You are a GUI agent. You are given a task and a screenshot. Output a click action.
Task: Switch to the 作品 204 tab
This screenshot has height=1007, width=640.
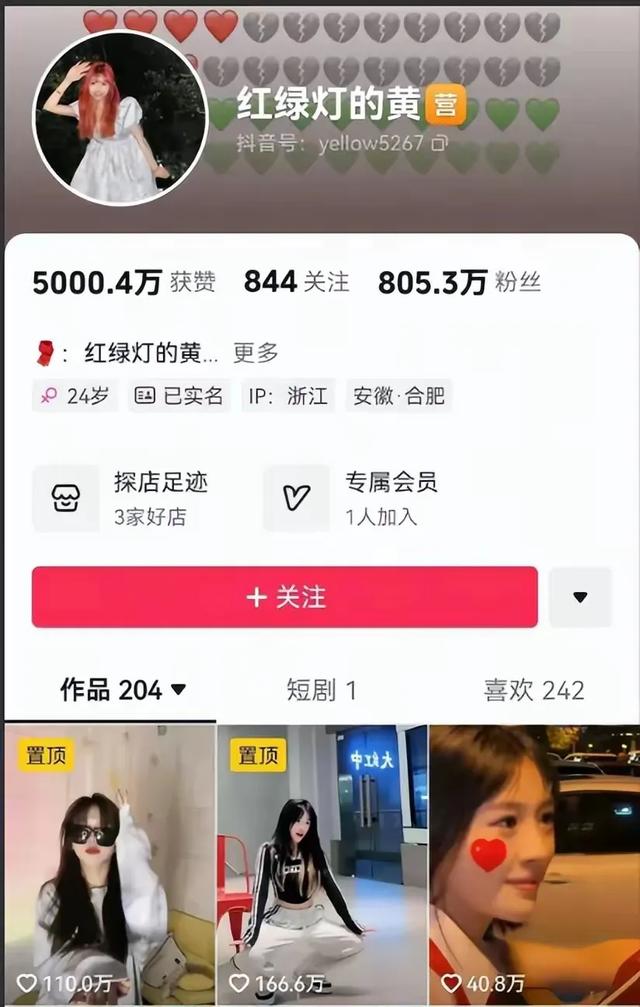[123, 690]
